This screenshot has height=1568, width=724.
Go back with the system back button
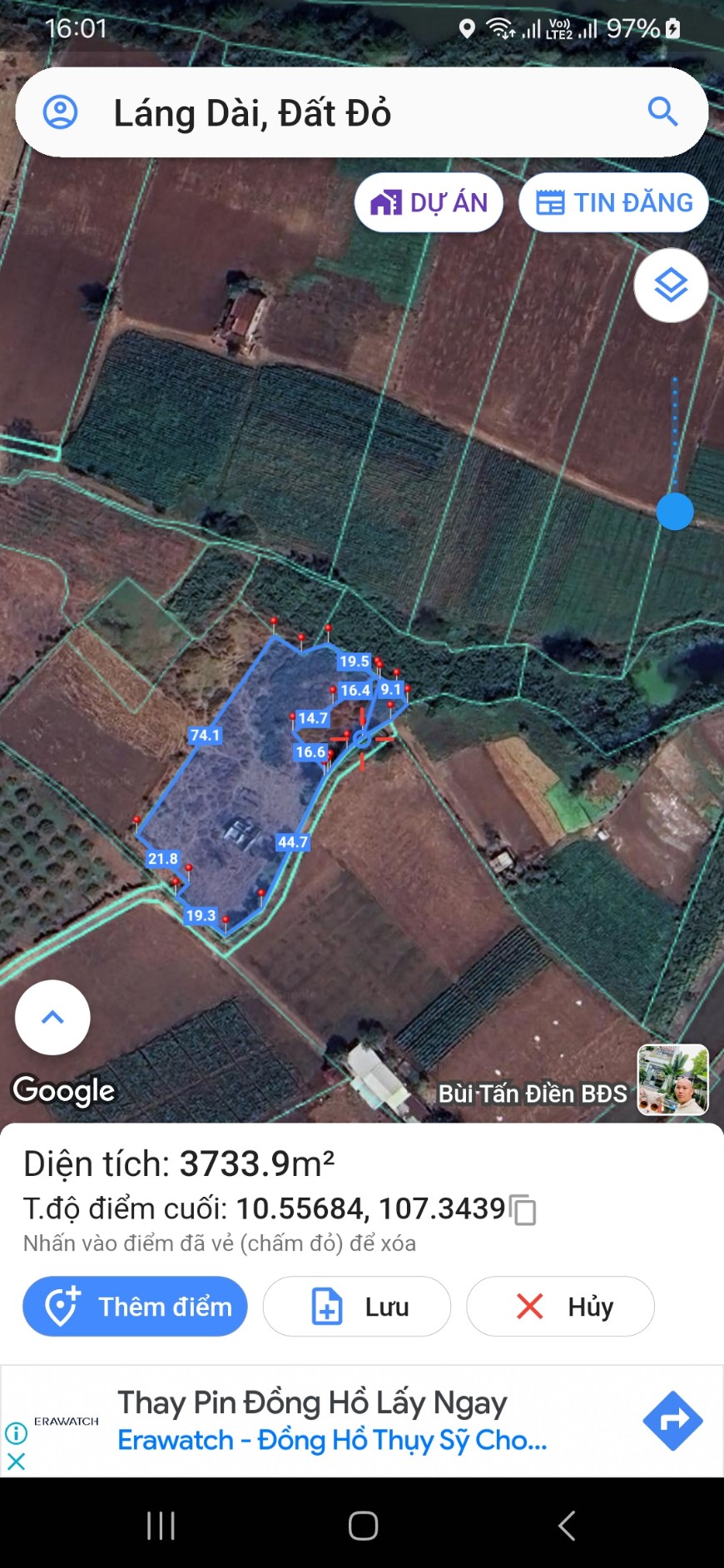tap(566, 1526)
